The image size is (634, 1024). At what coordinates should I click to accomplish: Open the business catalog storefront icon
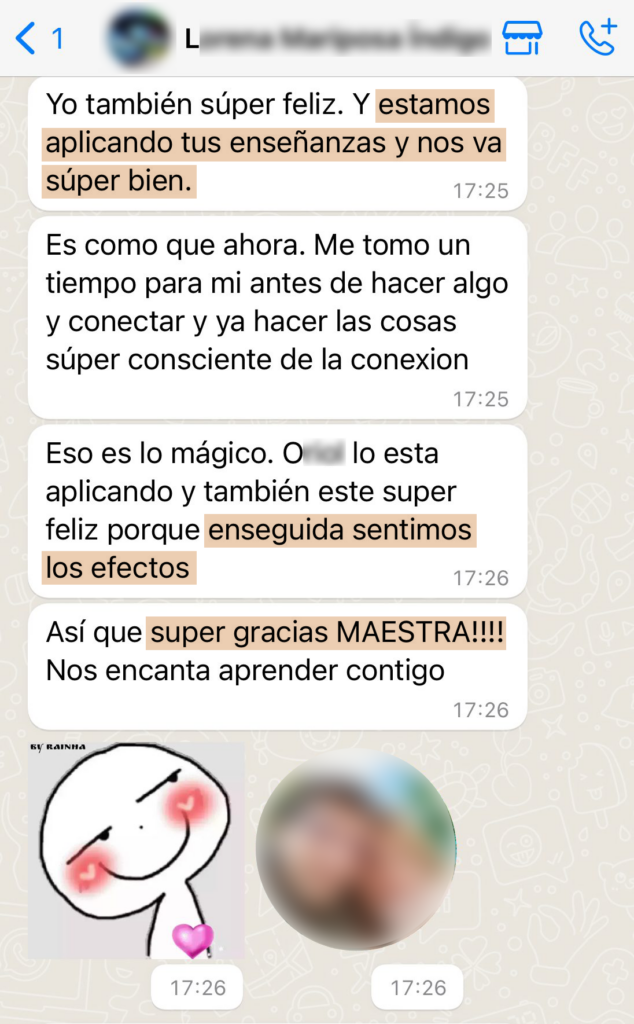click(521, 38)
